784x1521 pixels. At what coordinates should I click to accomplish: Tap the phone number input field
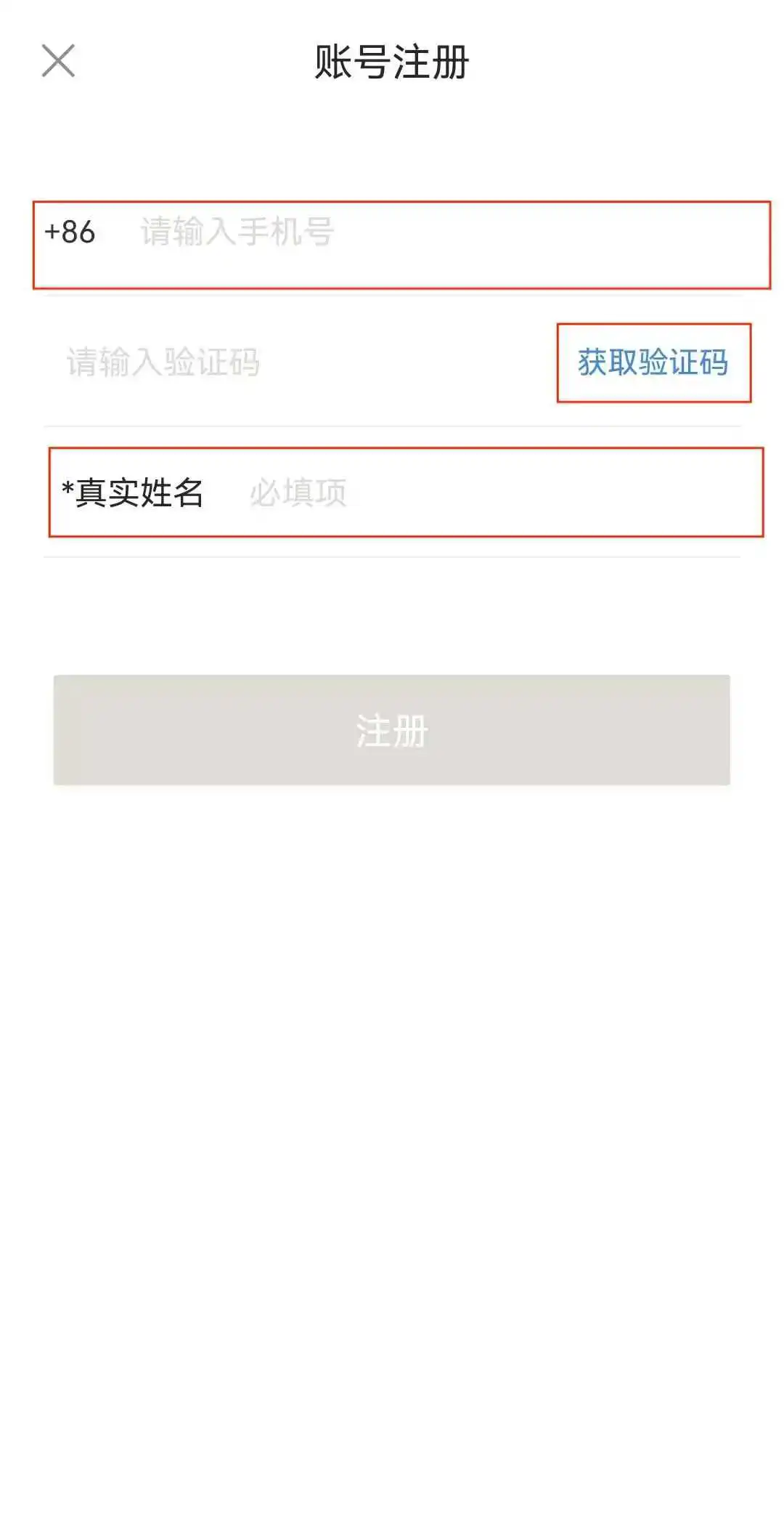pyautogui.click(x=436, y=232)
